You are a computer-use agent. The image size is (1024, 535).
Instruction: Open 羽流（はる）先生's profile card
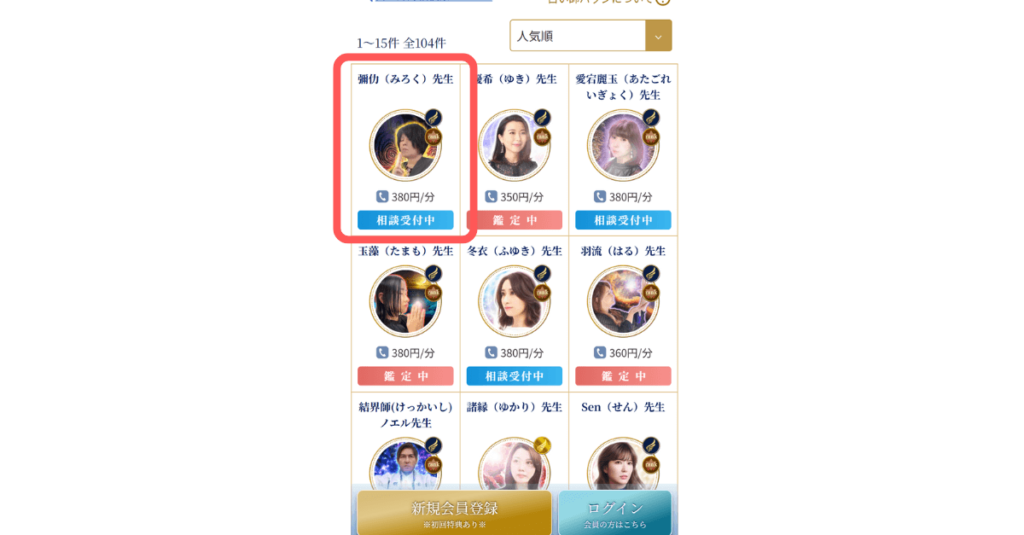[623, 300]
